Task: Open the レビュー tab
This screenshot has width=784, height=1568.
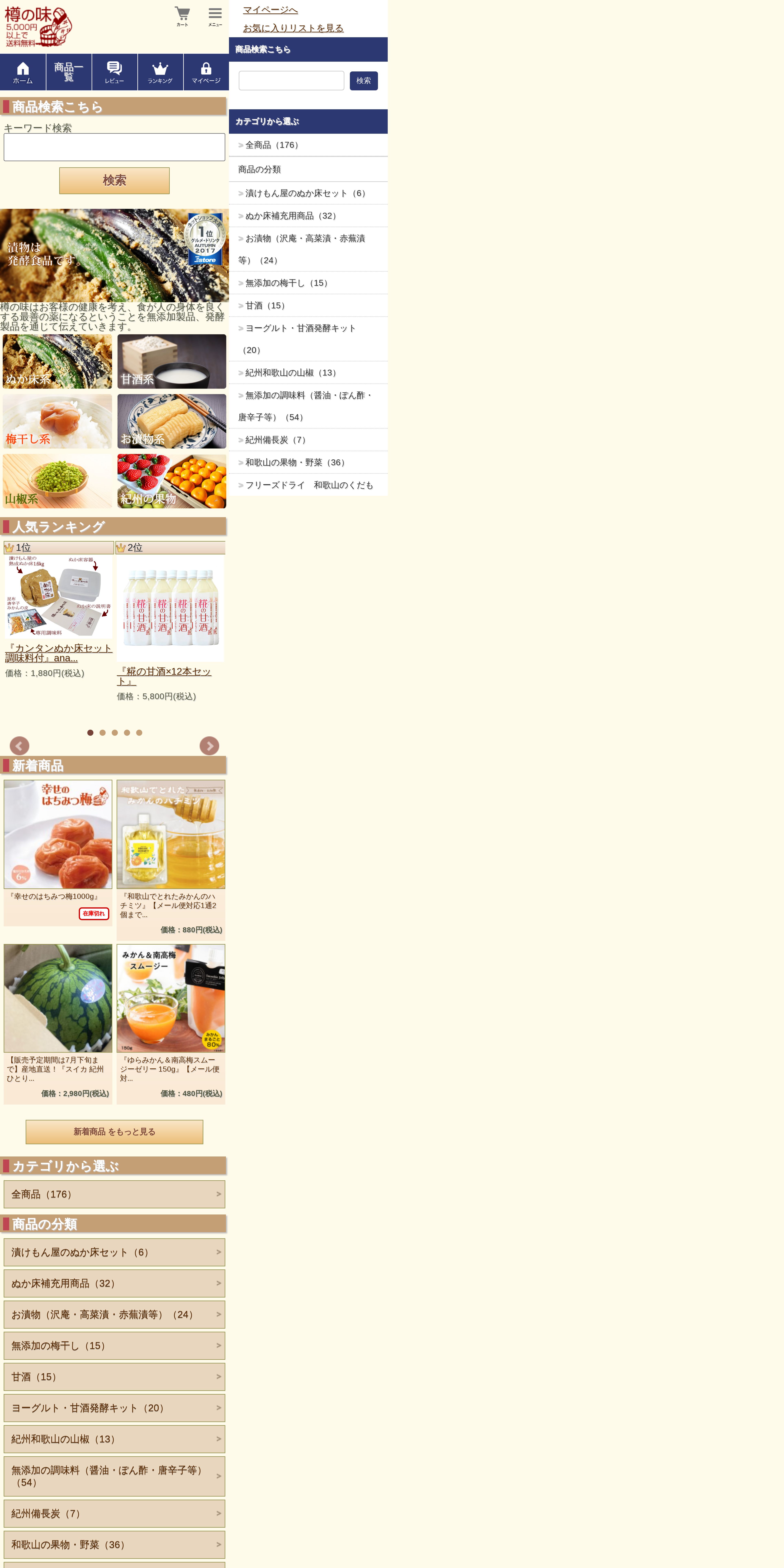Action: (x=114, y=72)
